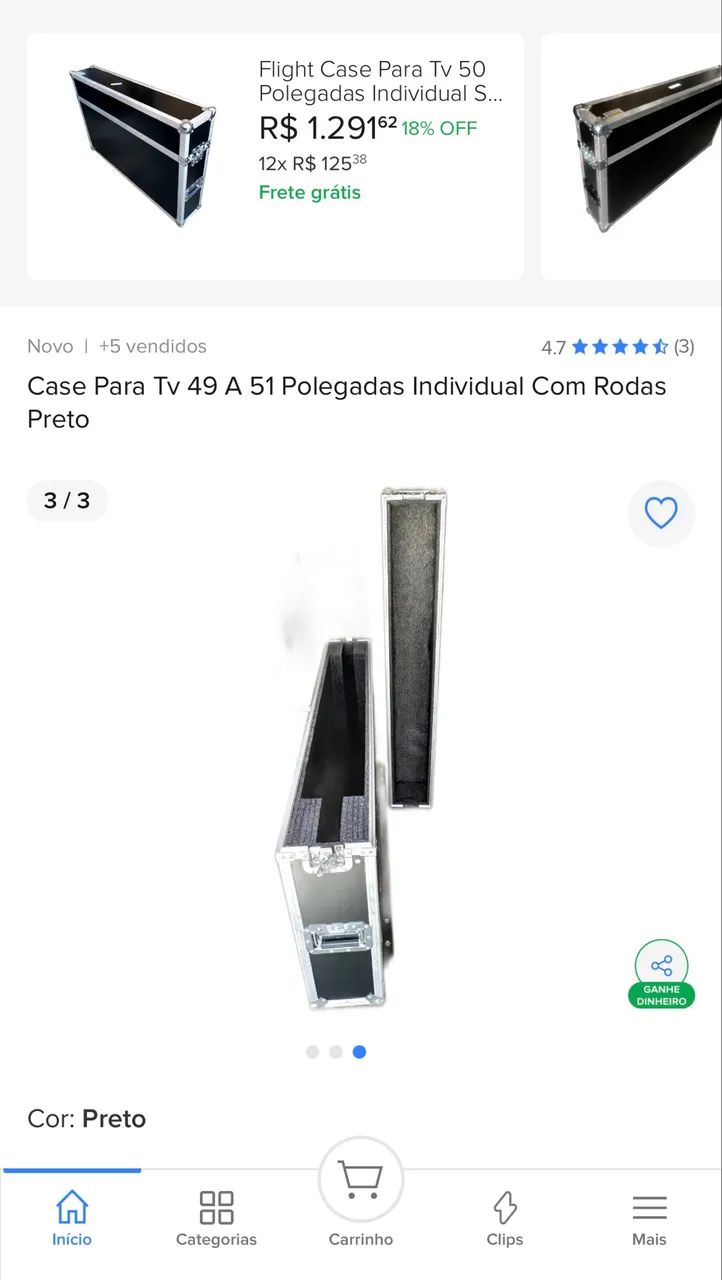
Task: Open the Cor: Preto option
Action: tap(87, 1119)
